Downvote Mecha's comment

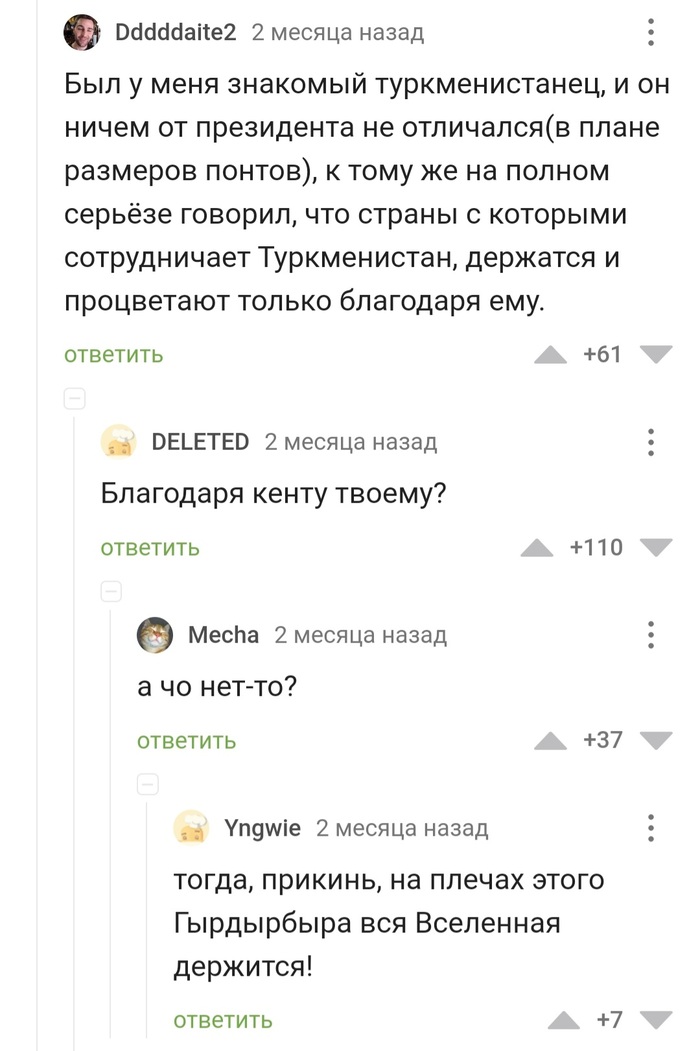pyautogui.click(x=655, y=740)
